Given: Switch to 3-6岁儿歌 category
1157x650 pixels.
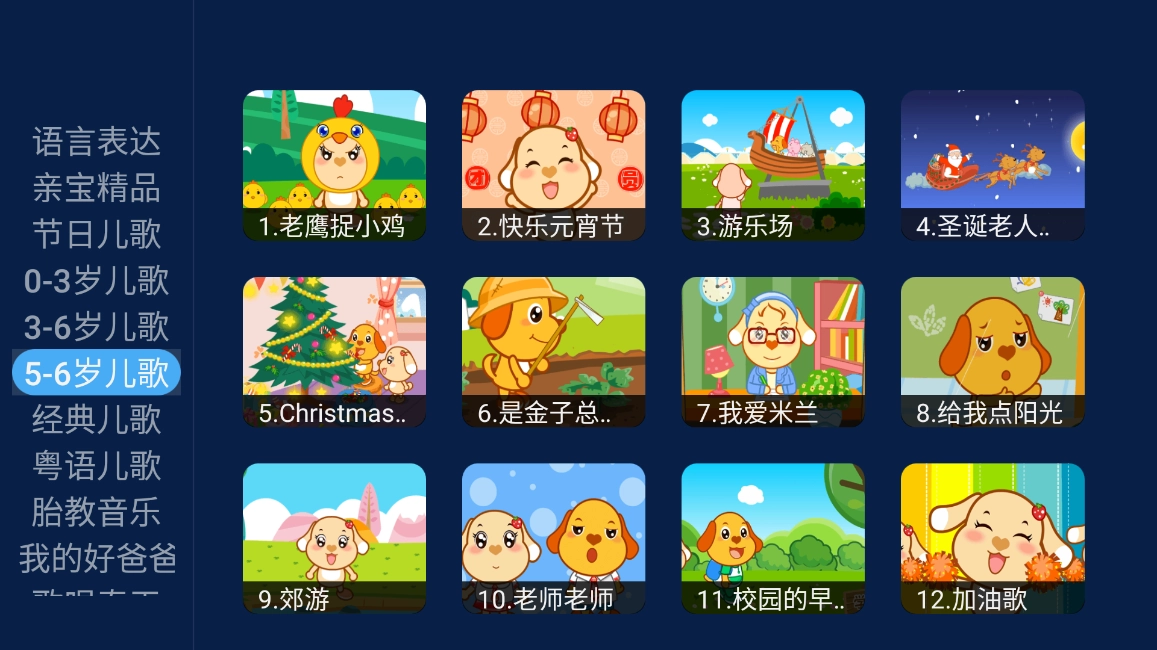Looking at the screenshot, I should [96, 327].
